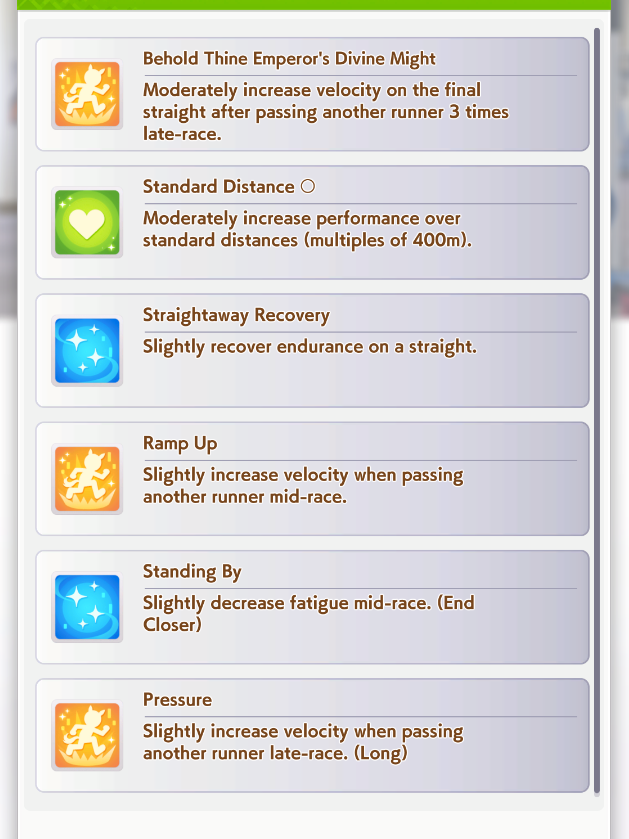Open the Straightaway Recovery skill entry
The width and height of the screenshot is (629, 839).
[x=312, y=350]
